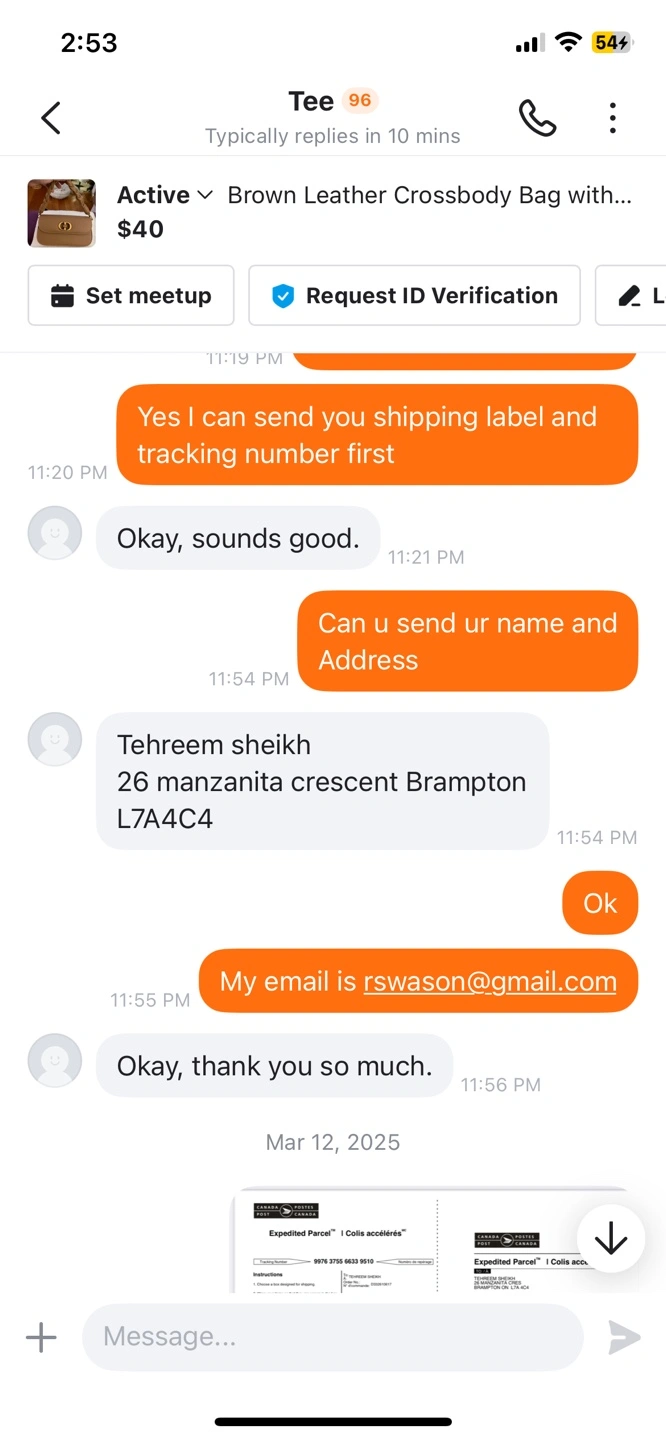Tap the Set meetup button

[131, 296]
